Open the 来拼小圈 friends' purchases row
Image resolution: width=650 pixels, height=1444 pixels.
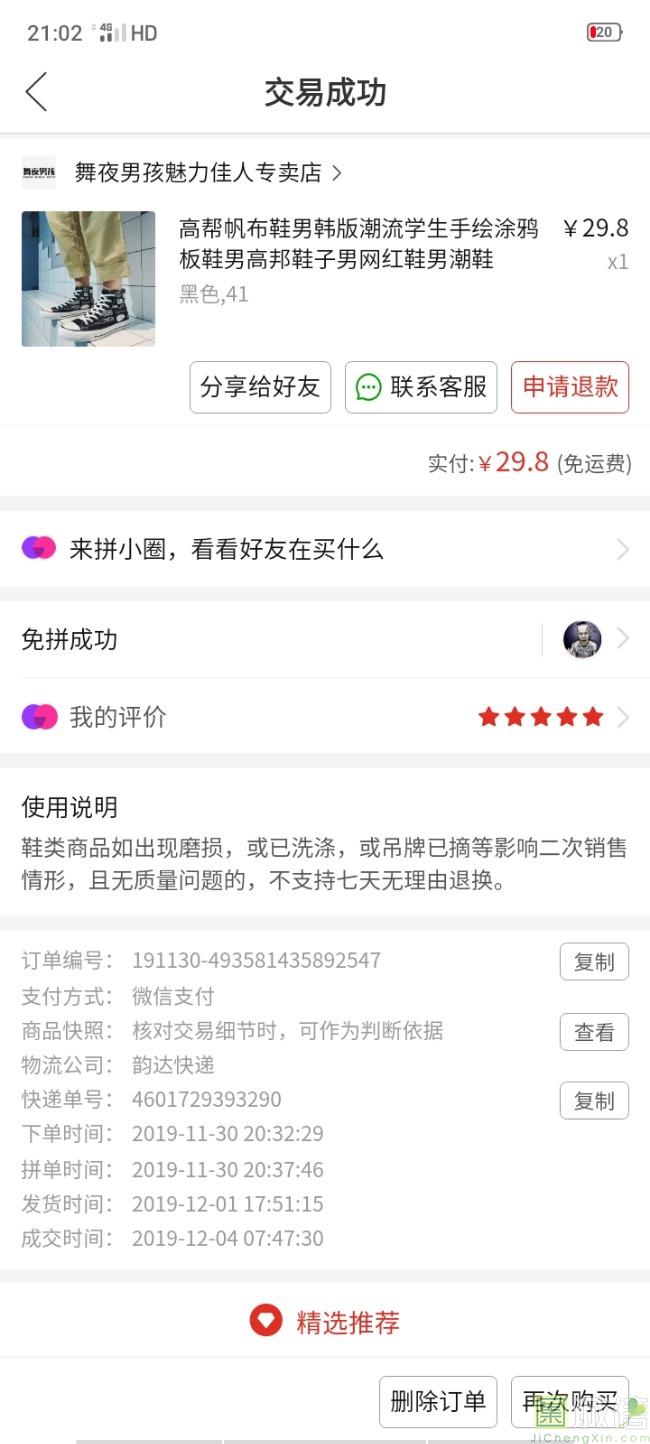[325, 549]
